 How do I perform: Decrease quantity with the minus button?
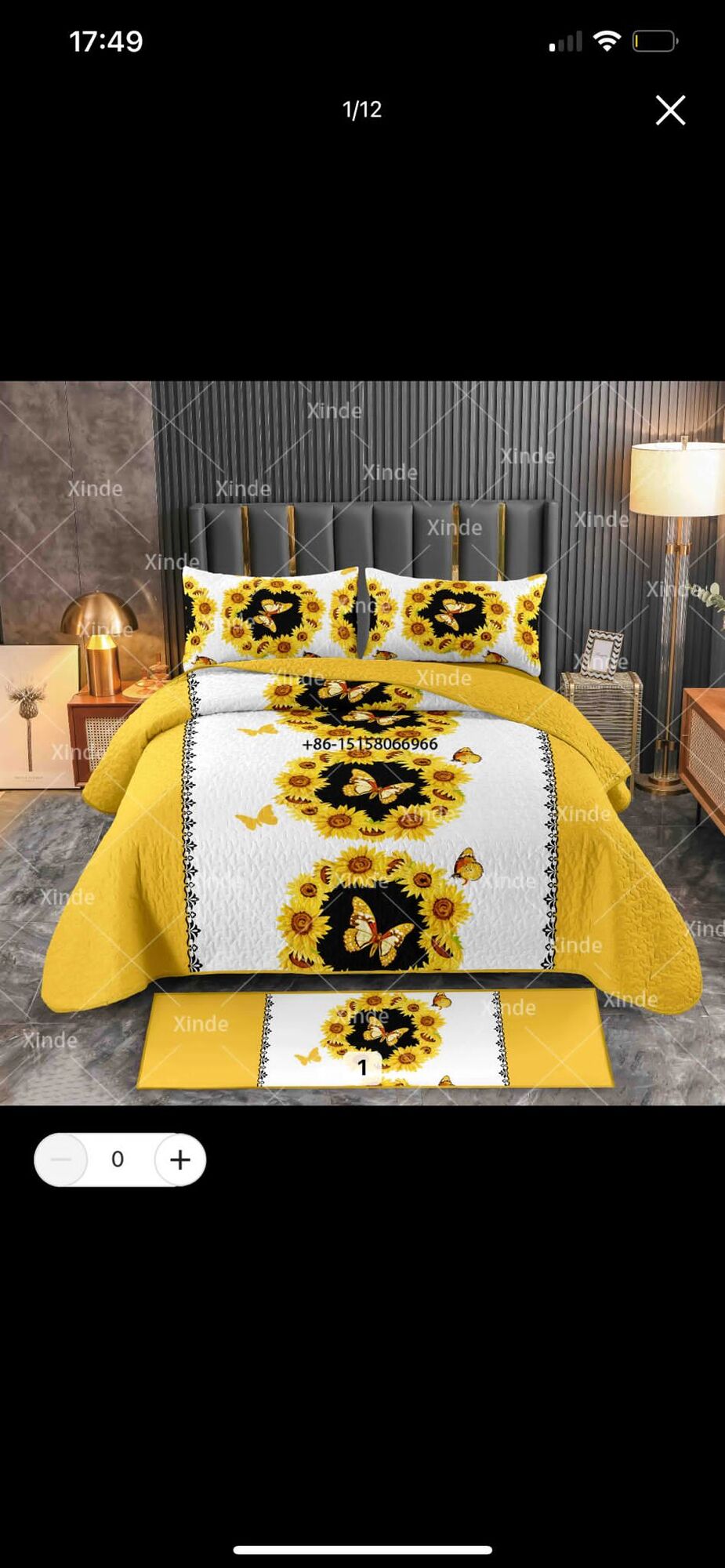pos(61,1160)
